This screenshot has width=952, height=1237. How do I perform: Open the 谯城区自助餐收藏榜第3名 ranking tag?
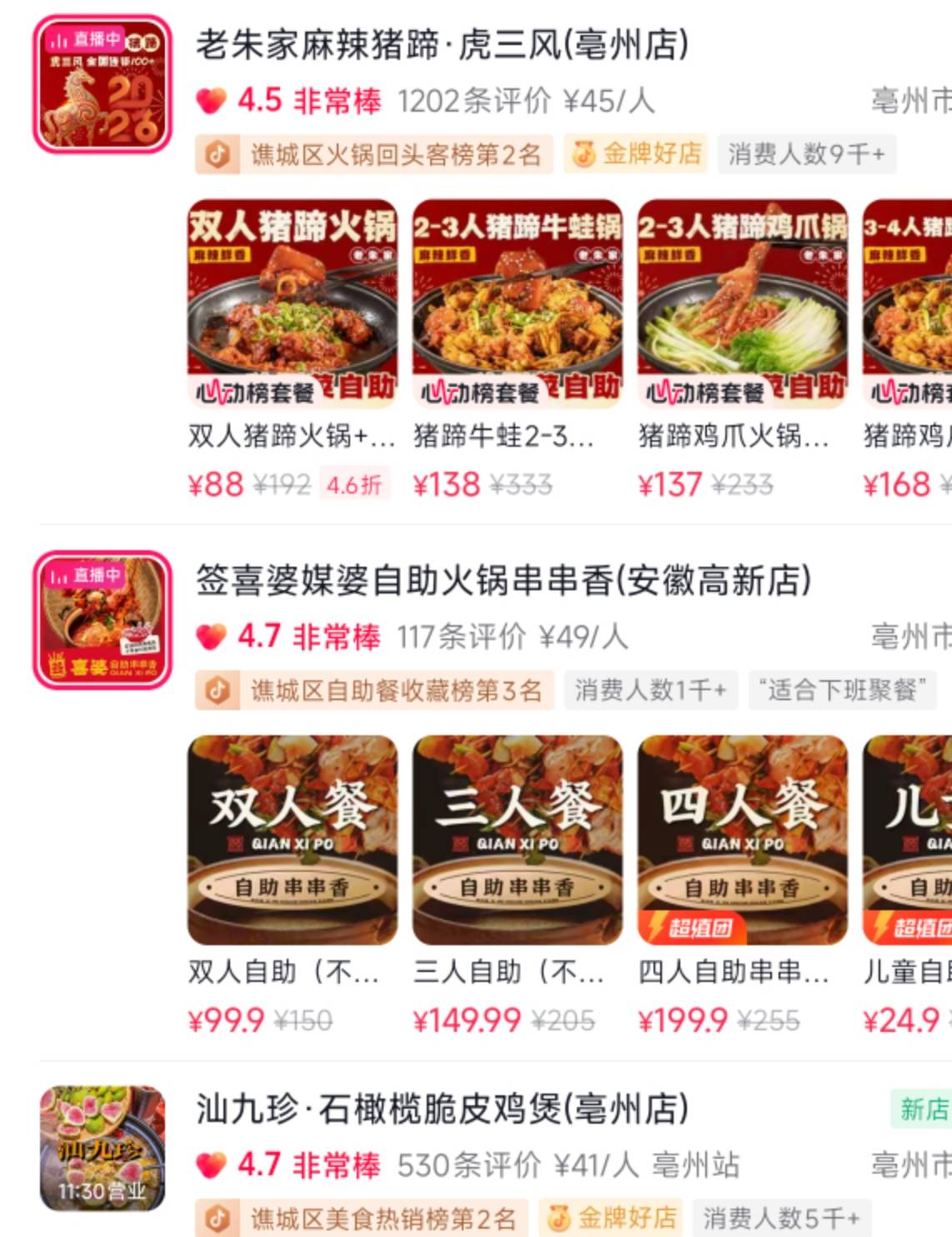(x=374, y=691)
